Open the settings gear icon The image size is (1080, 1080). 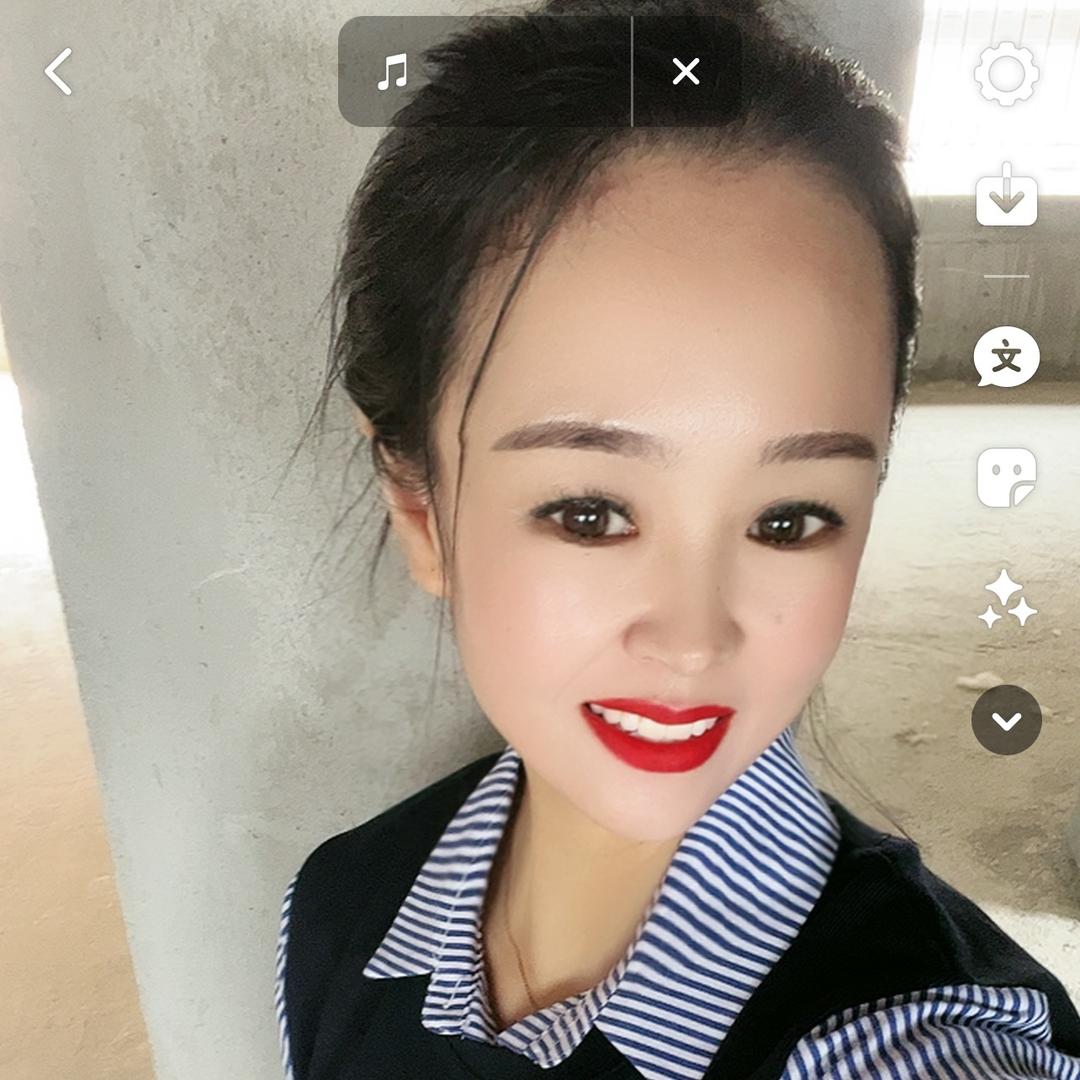pyautogui.click(x=1006, y=74)
